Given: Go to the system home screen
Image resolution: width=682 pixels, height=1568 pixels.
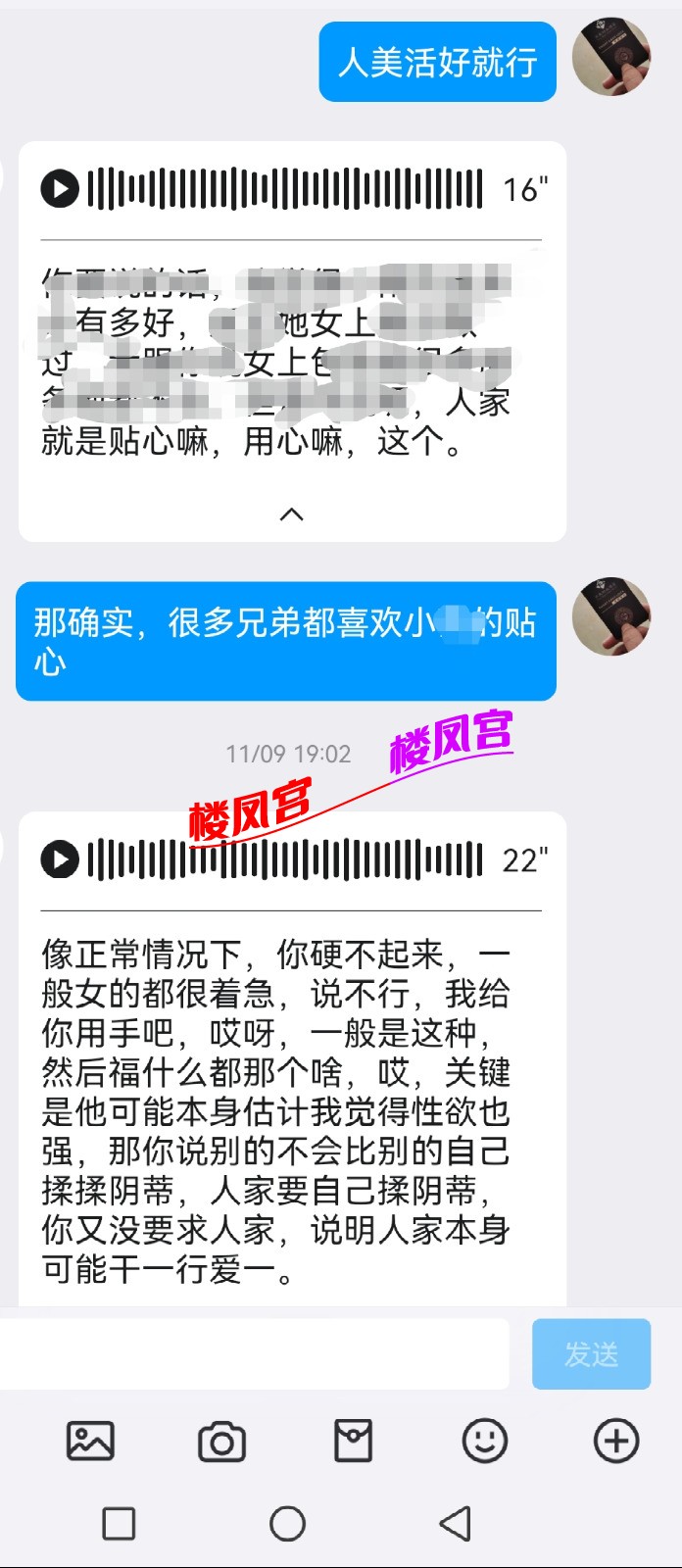Looking at the screenshot, I should pyautogui.click(x=287, y=1524).
